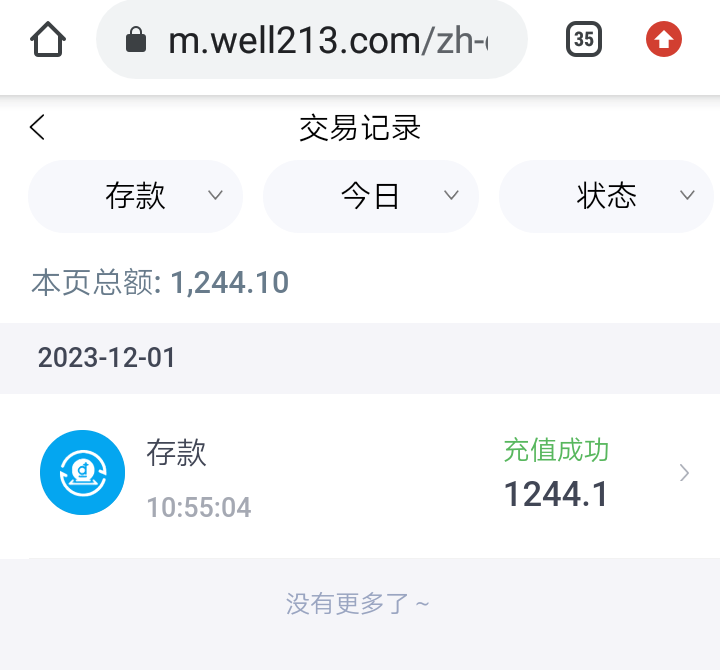
Task: Open the 存款 transaction type dropdown
Action: (136, 196)
